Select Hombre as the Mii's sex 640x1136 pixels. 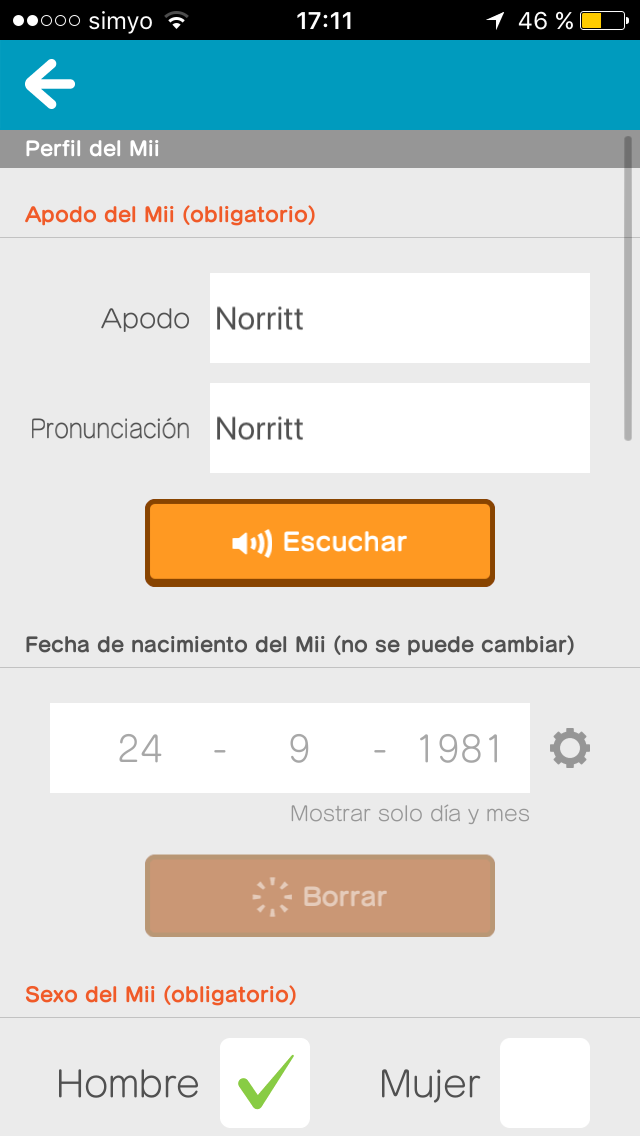click(x=265, y=1083)
